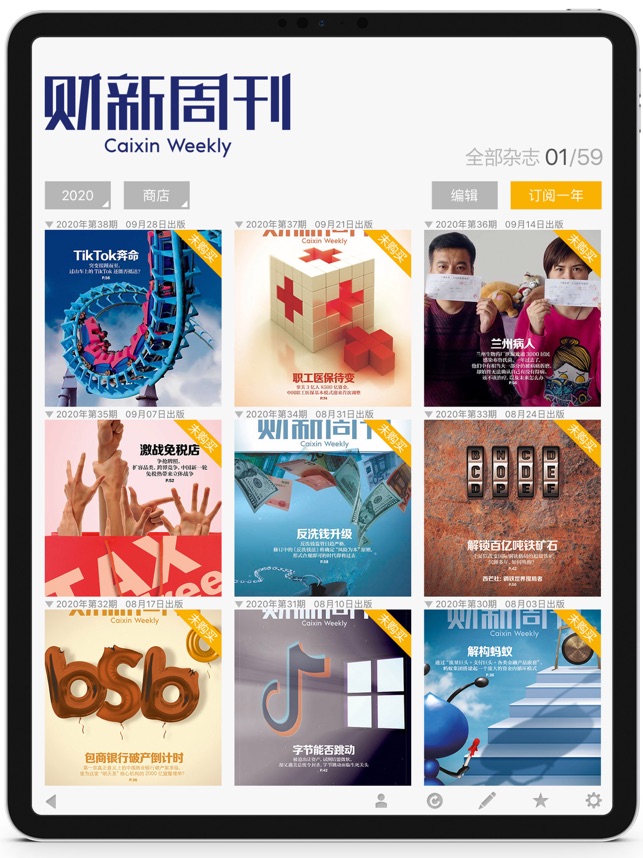Screen dimensions: 643x858
Task: Open the TikTok奔命 issue cover
Action: [x=133, y=318]
